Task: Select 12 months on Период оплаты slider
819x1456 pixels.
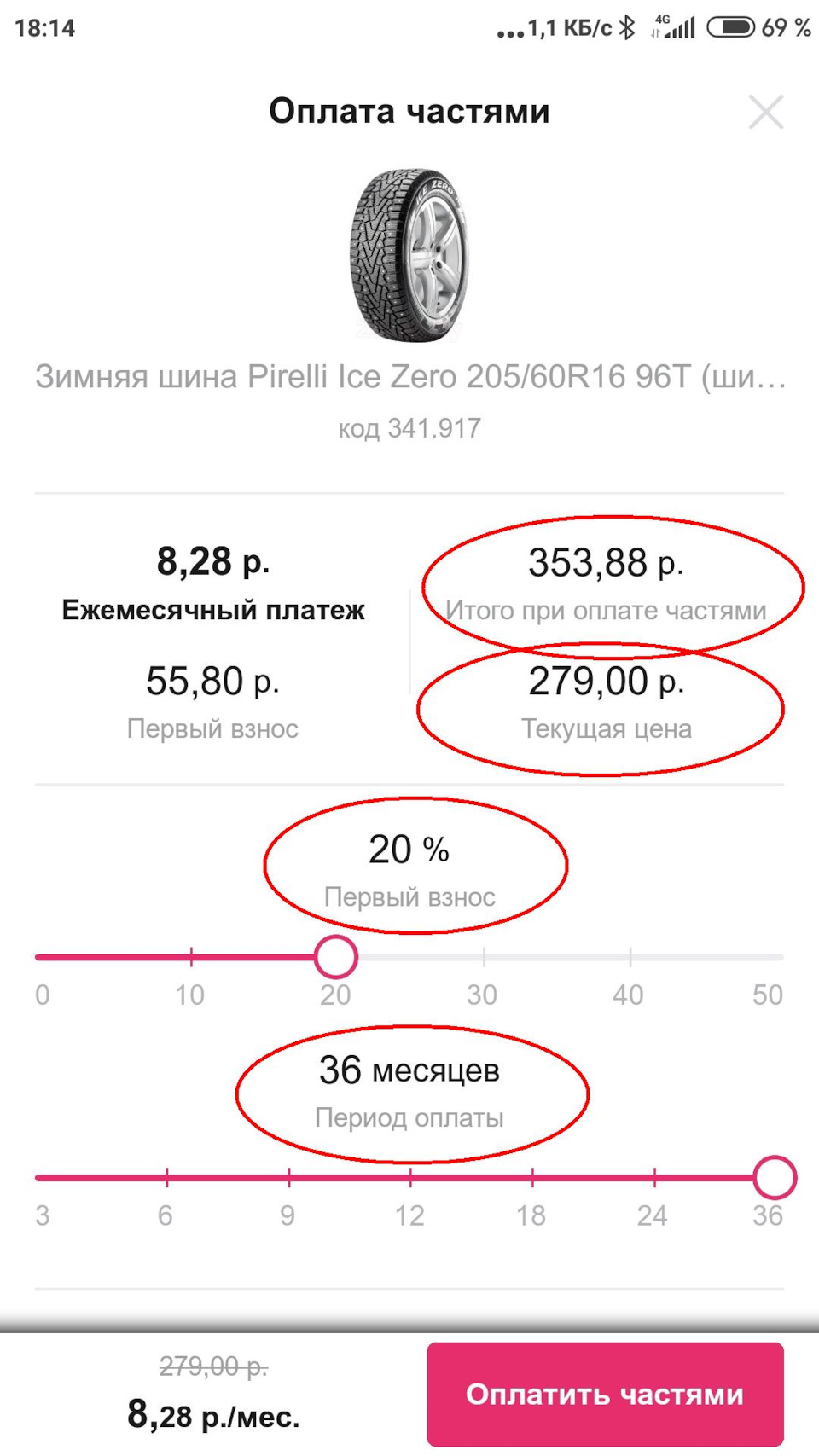Action: (410, 1178)
